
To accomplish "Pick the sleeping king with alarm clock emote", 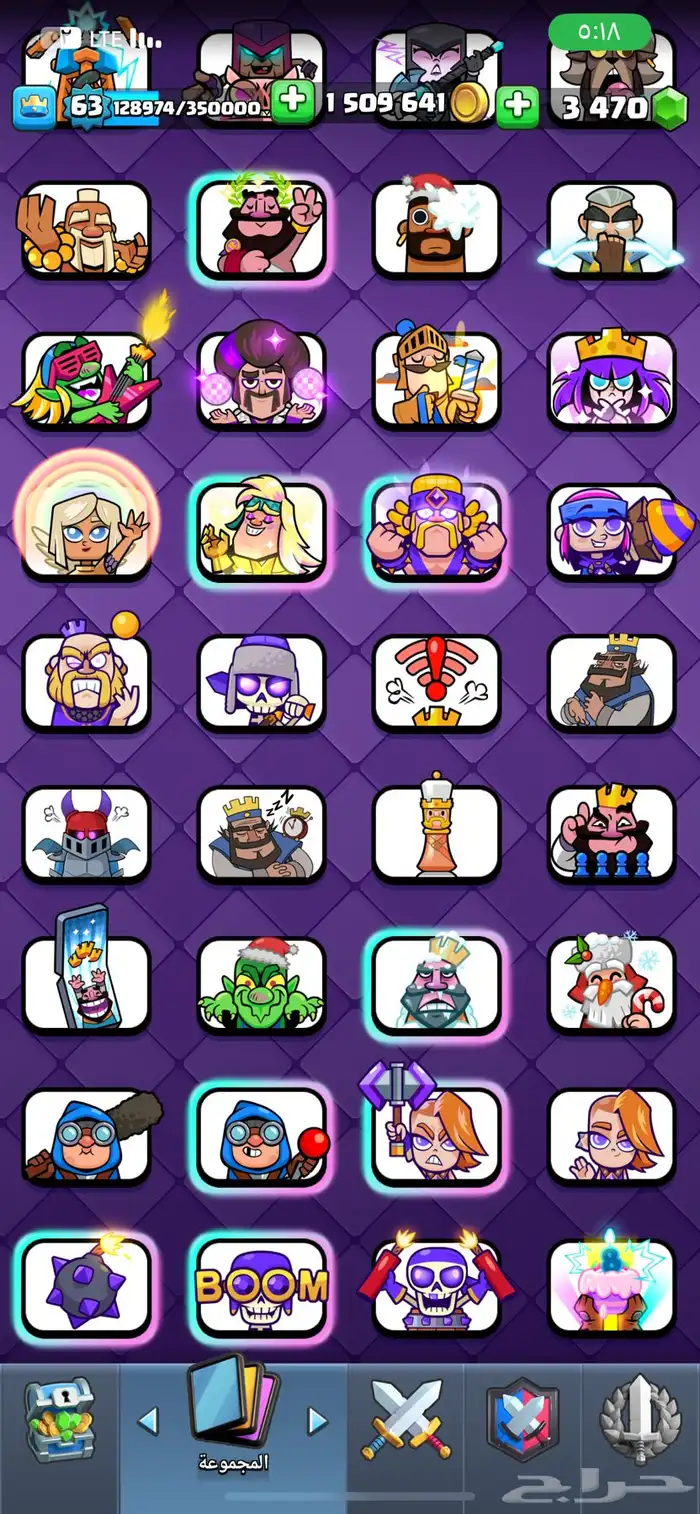I will coord(261,833).
